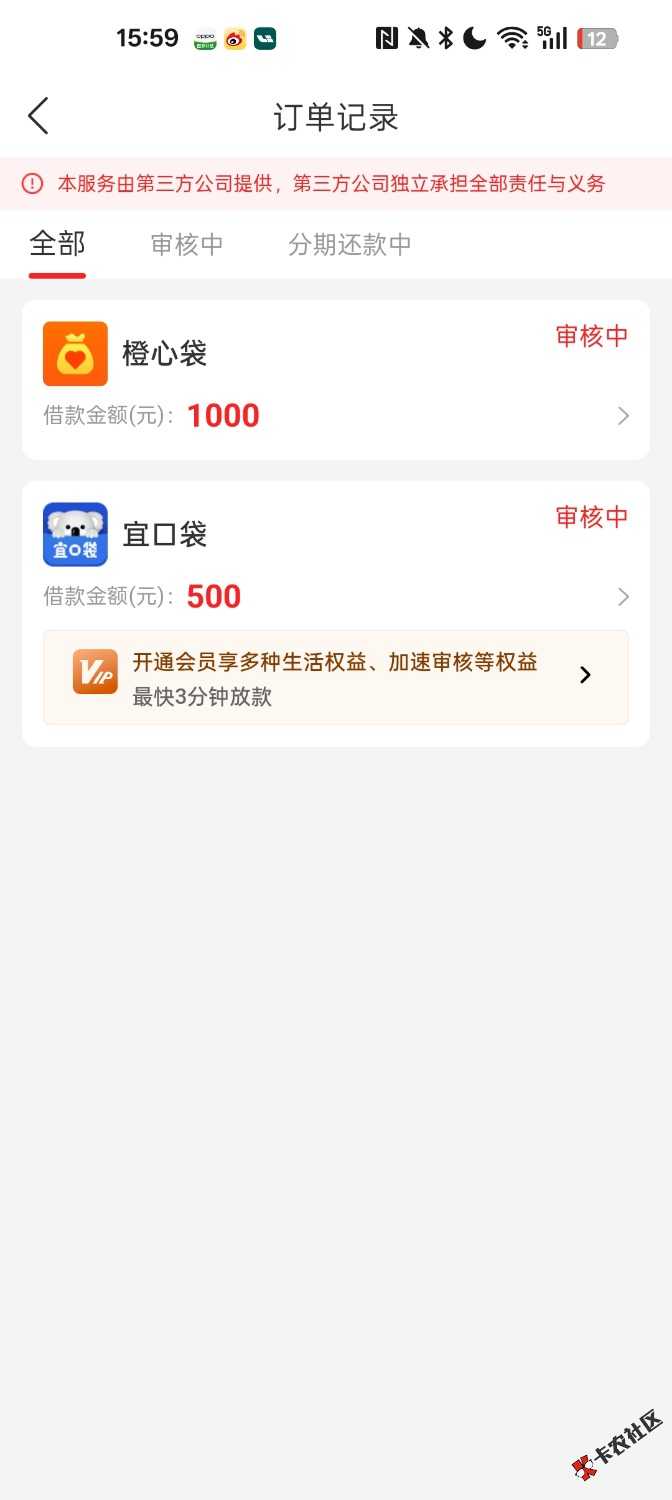The height and width of the screenshot is (1500, 672).
Task: Select the 全部 tab
Action: tap(57, 244)
